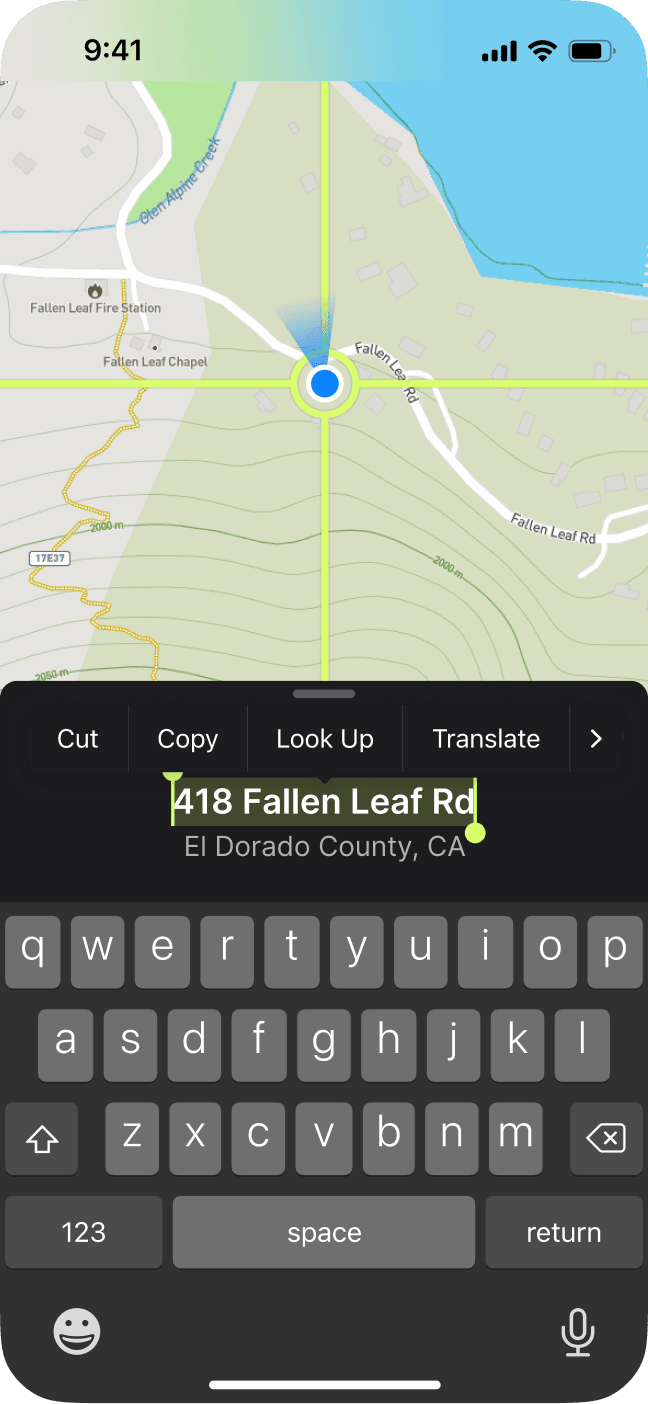Copy the selected address text
This screenshot has height=1404, width=648.
click(x=188, y=739)
